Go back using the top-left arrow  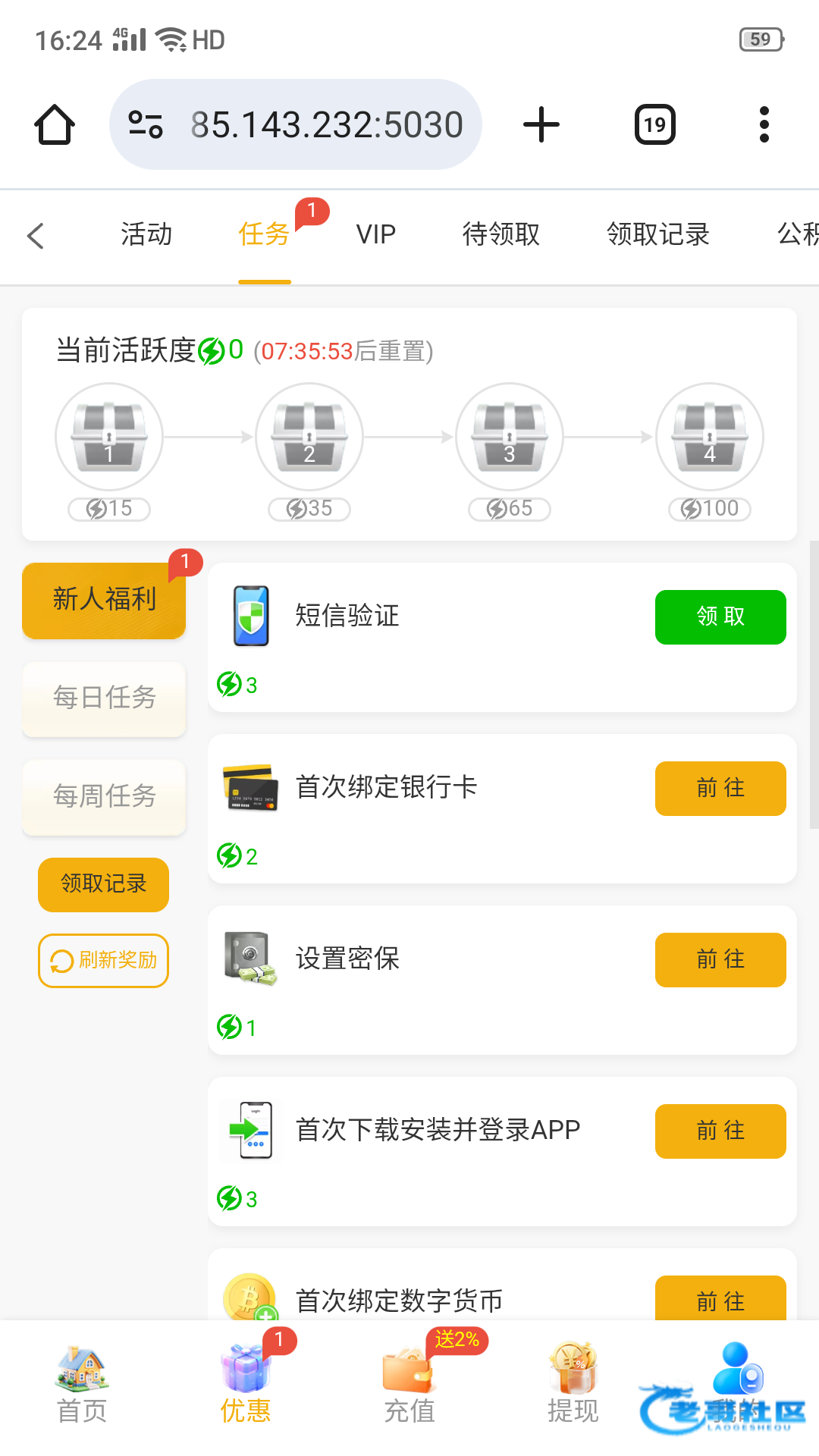pyautogui.click(x=36, y=236)
